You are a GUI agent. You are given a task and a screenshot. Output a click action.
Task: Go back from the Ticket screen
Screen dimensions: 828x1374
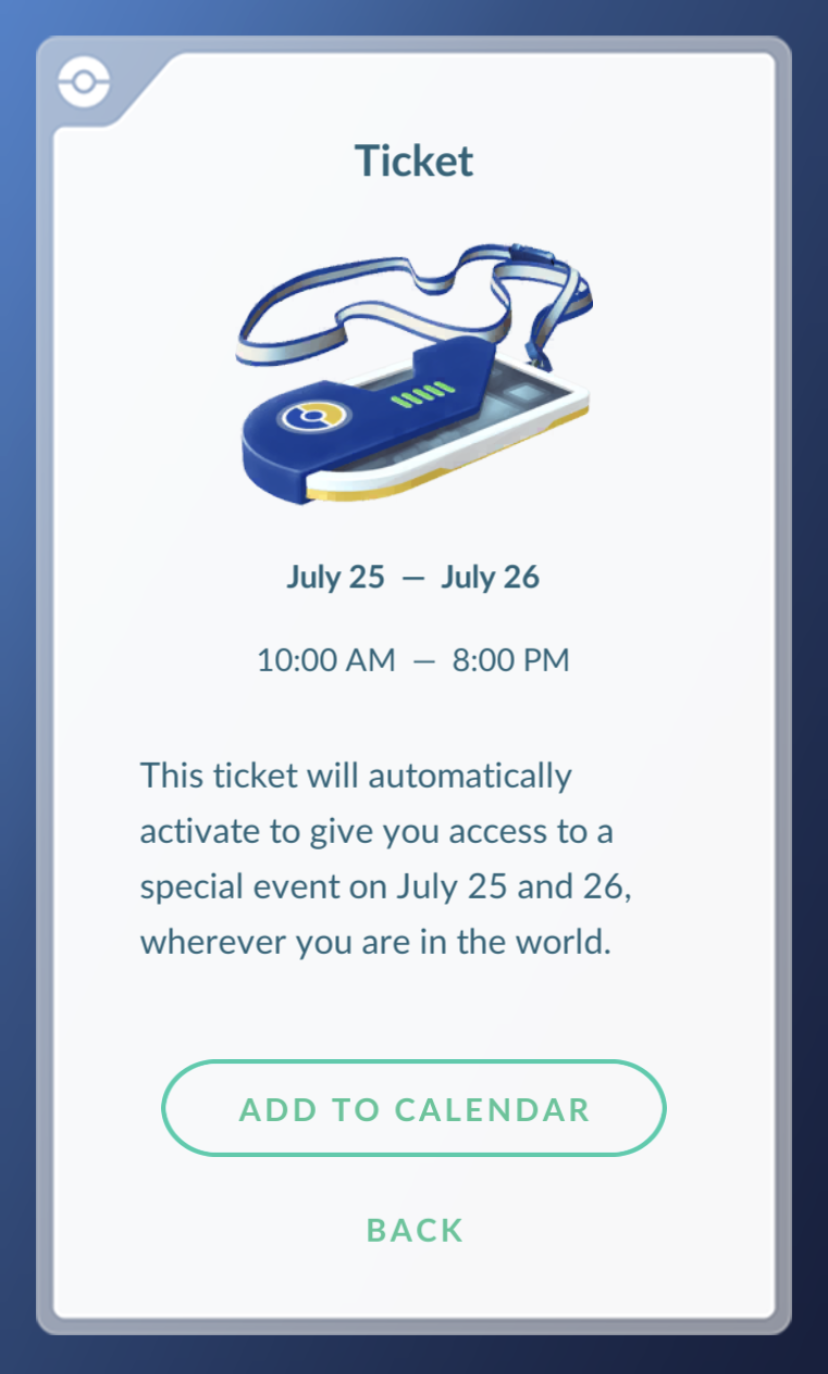click(415, 1229)
